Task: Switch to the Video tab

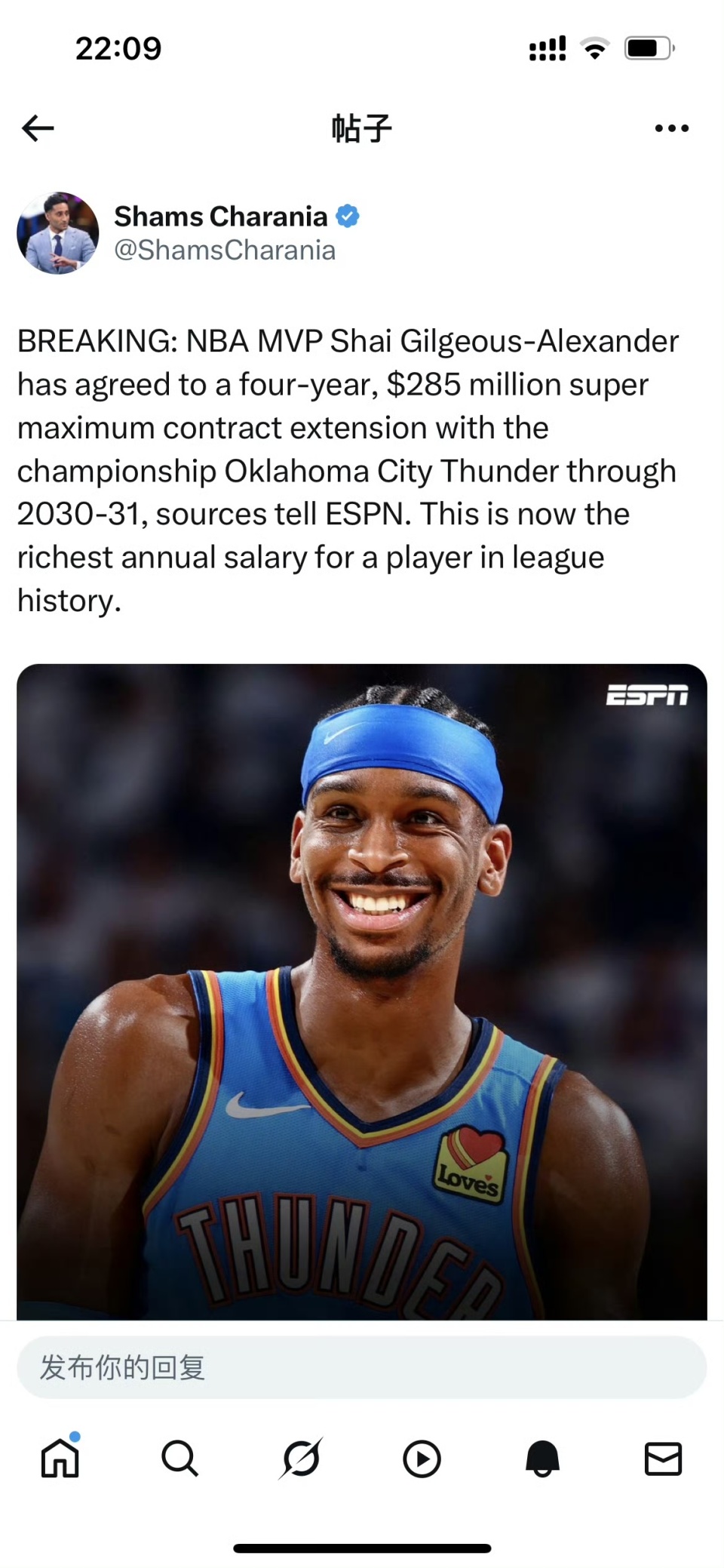Action: pyautogui.click(x=422, y=1458)
